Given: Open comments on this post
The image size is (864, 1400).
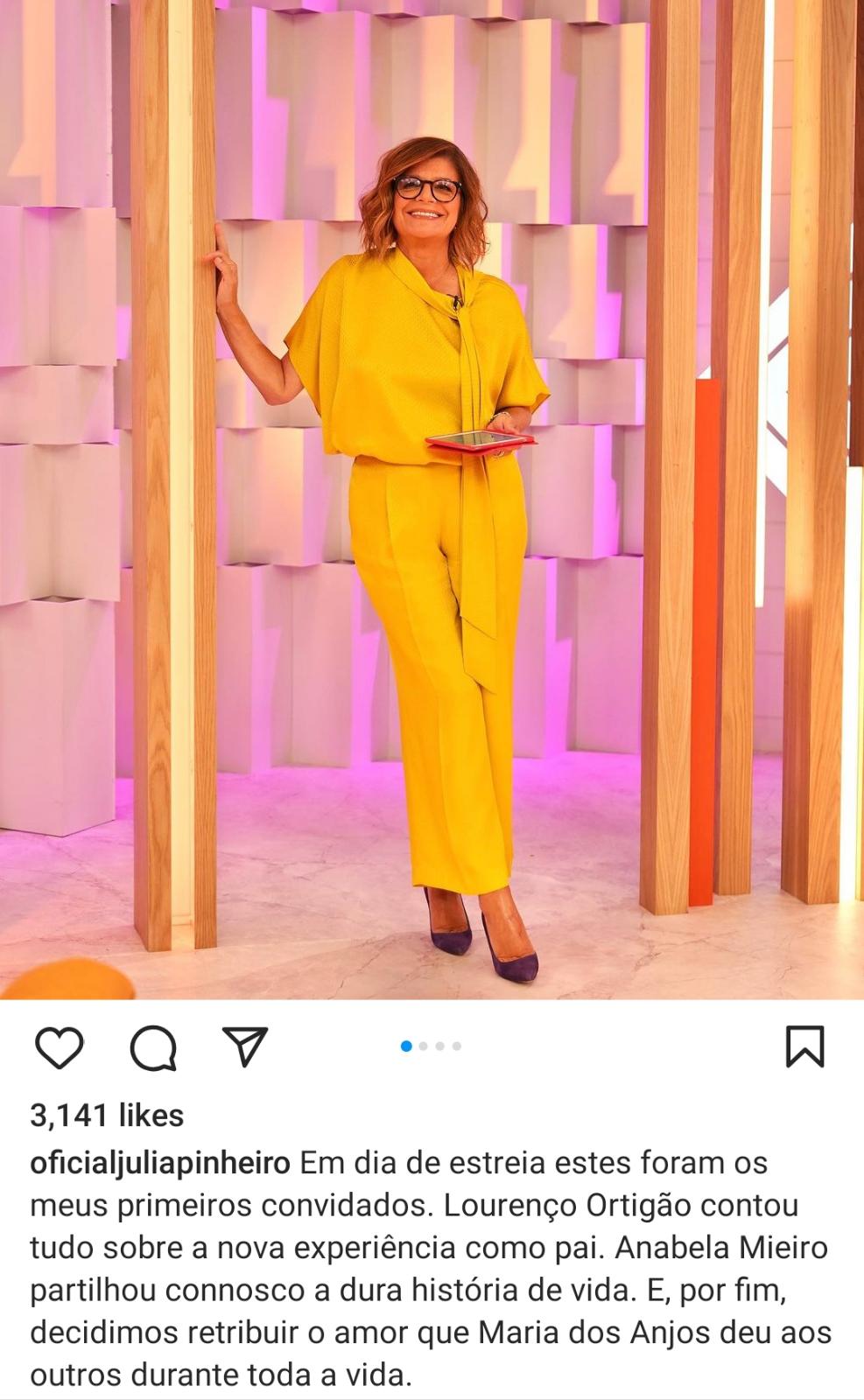Looking at the screenshot, I should click(x=153, y=1047).
